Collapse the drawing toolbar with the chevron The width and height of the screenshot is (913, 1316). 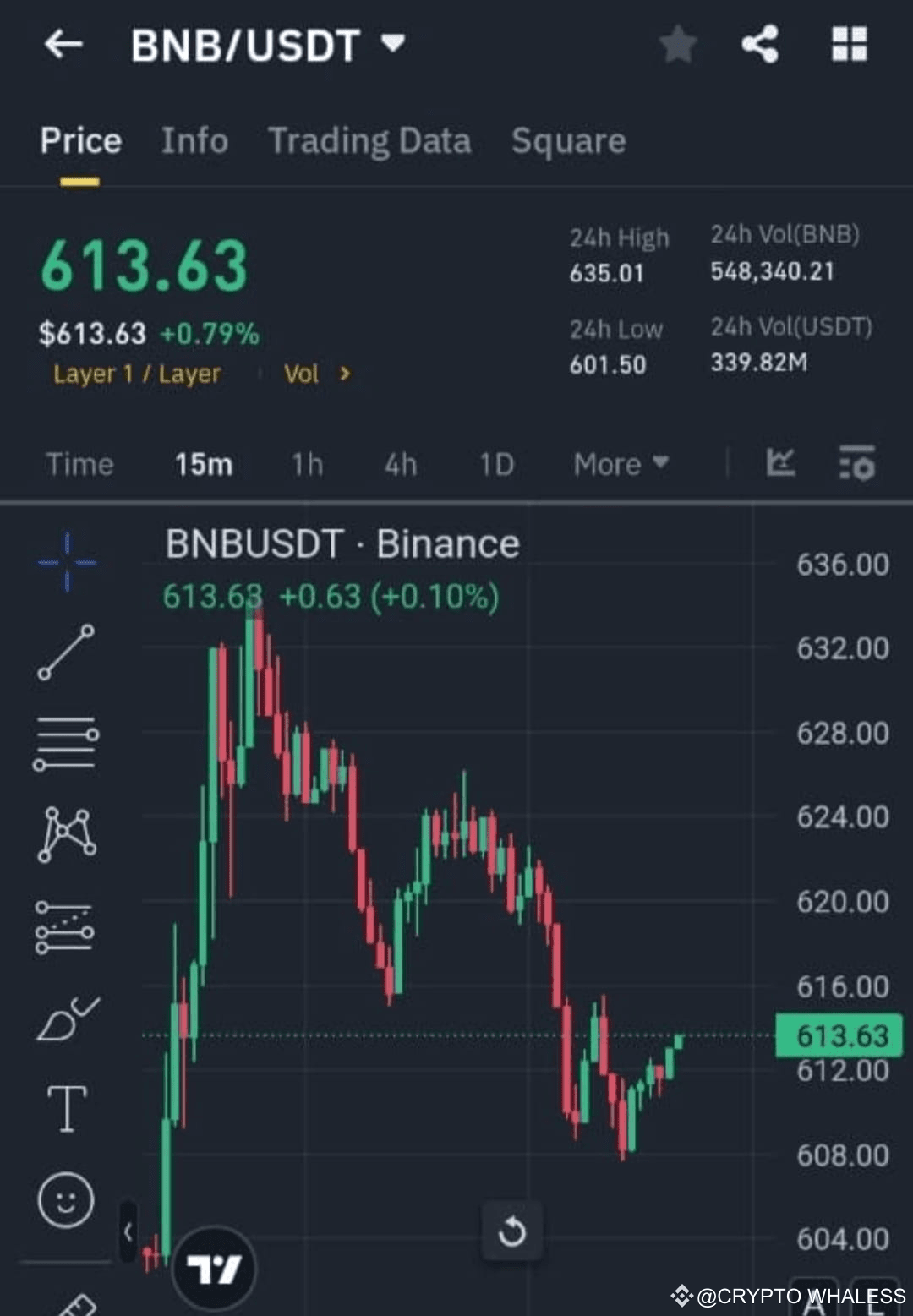tap(128, 1232)
